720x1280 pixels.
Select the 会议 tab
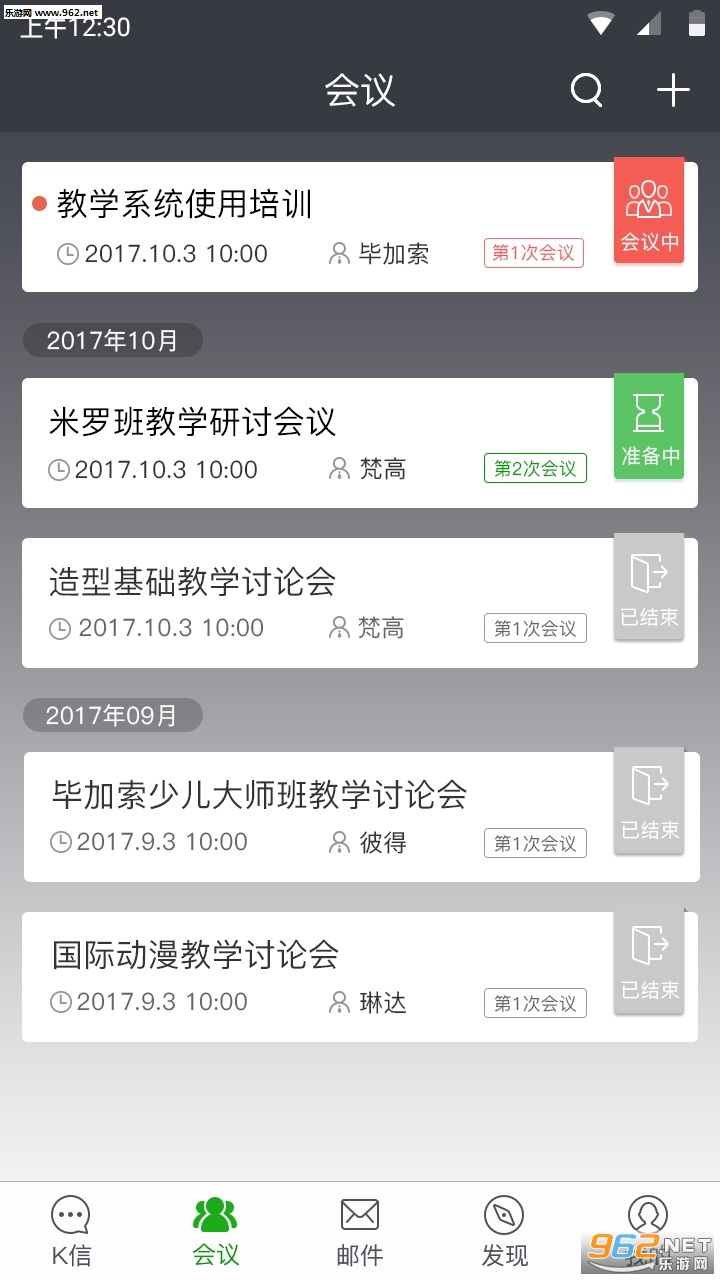tap(215, 1232)
